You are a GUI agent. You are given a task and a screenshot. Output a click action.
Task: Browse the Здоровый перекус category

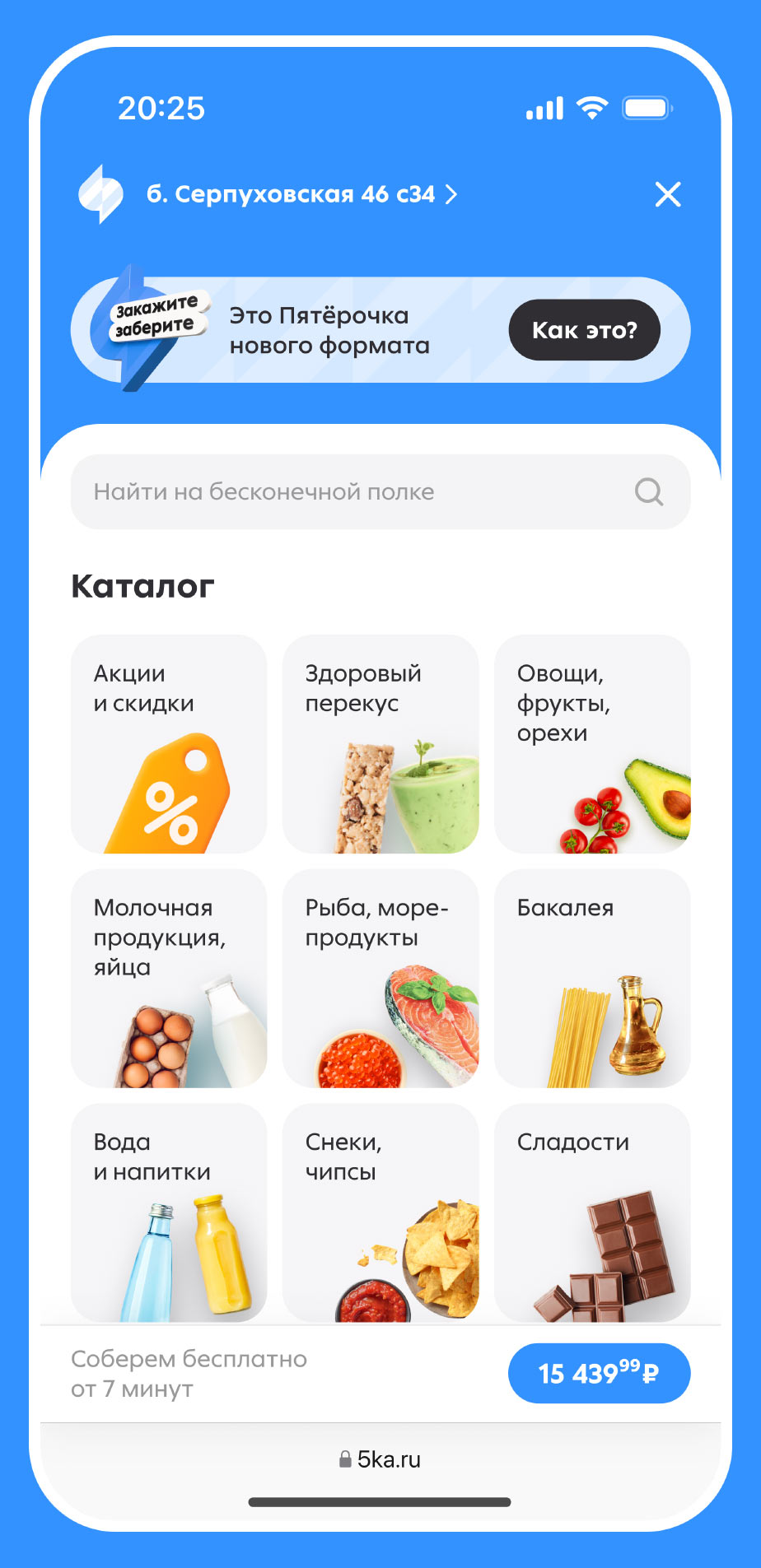[380, 743]
